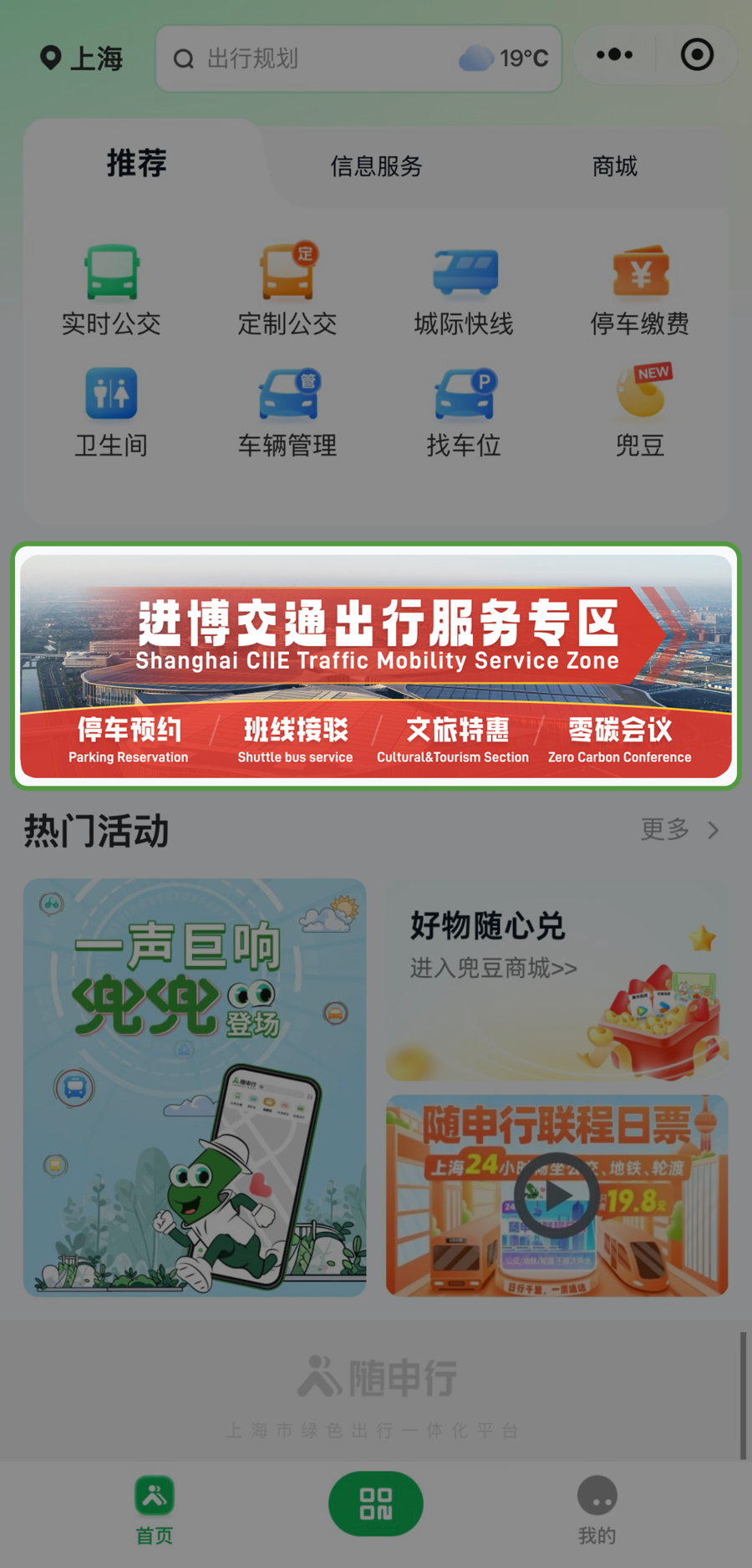Open 实时公交 real-time bus
This screenshot has width=752, height=1568.
click(x=111, y=288)
